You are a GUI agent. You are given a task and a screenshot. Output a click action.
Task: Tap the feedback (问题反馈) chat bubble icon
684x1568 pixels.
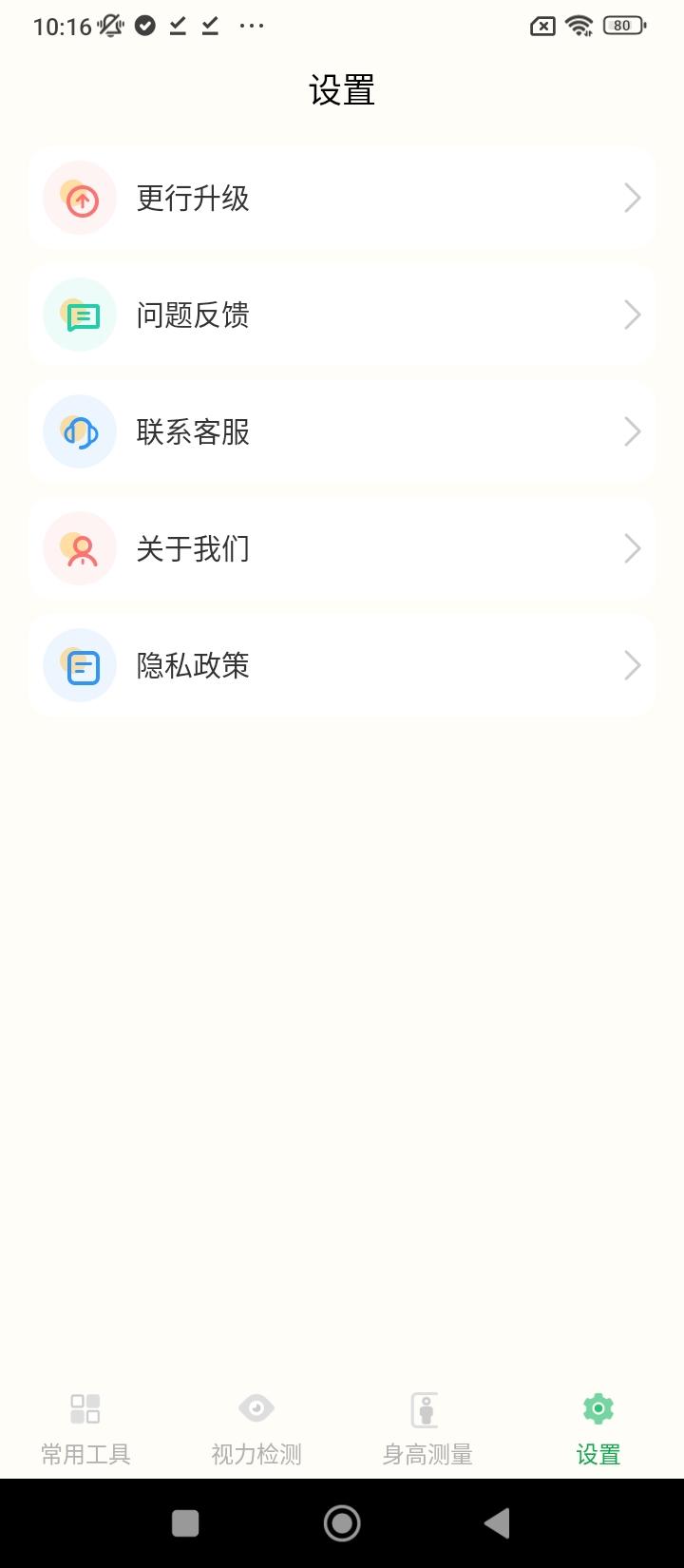(x=79, y=315)
